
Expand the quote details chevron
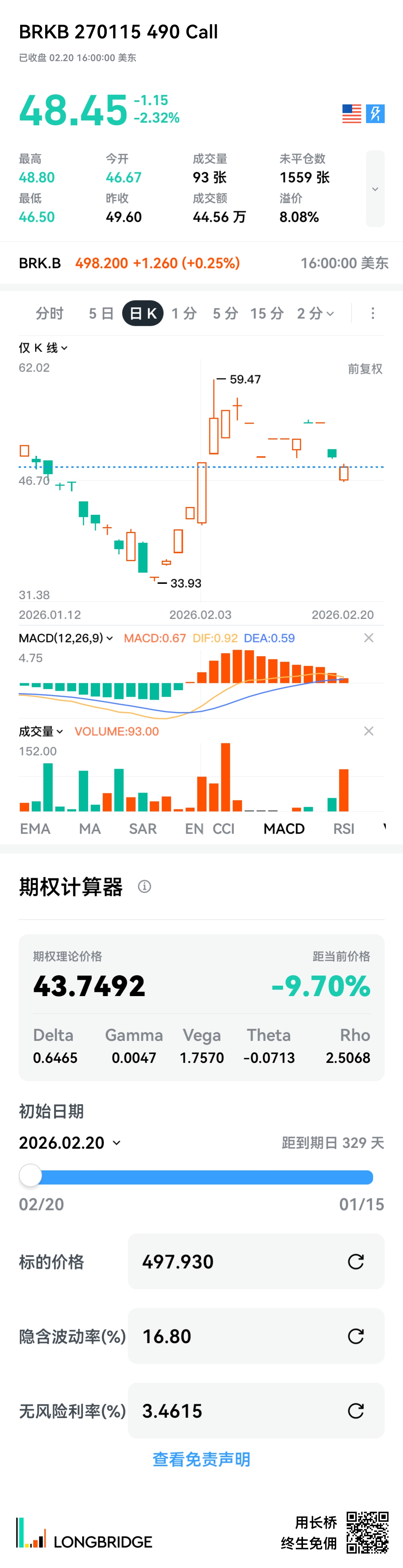(375, 189)
